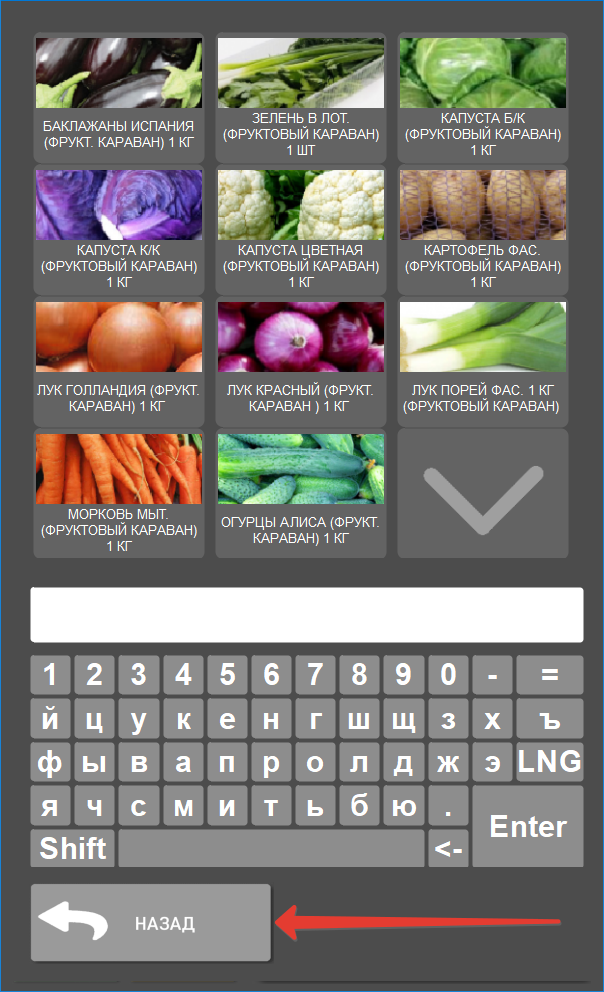Tap the Shift key

[x=73, y=848]
